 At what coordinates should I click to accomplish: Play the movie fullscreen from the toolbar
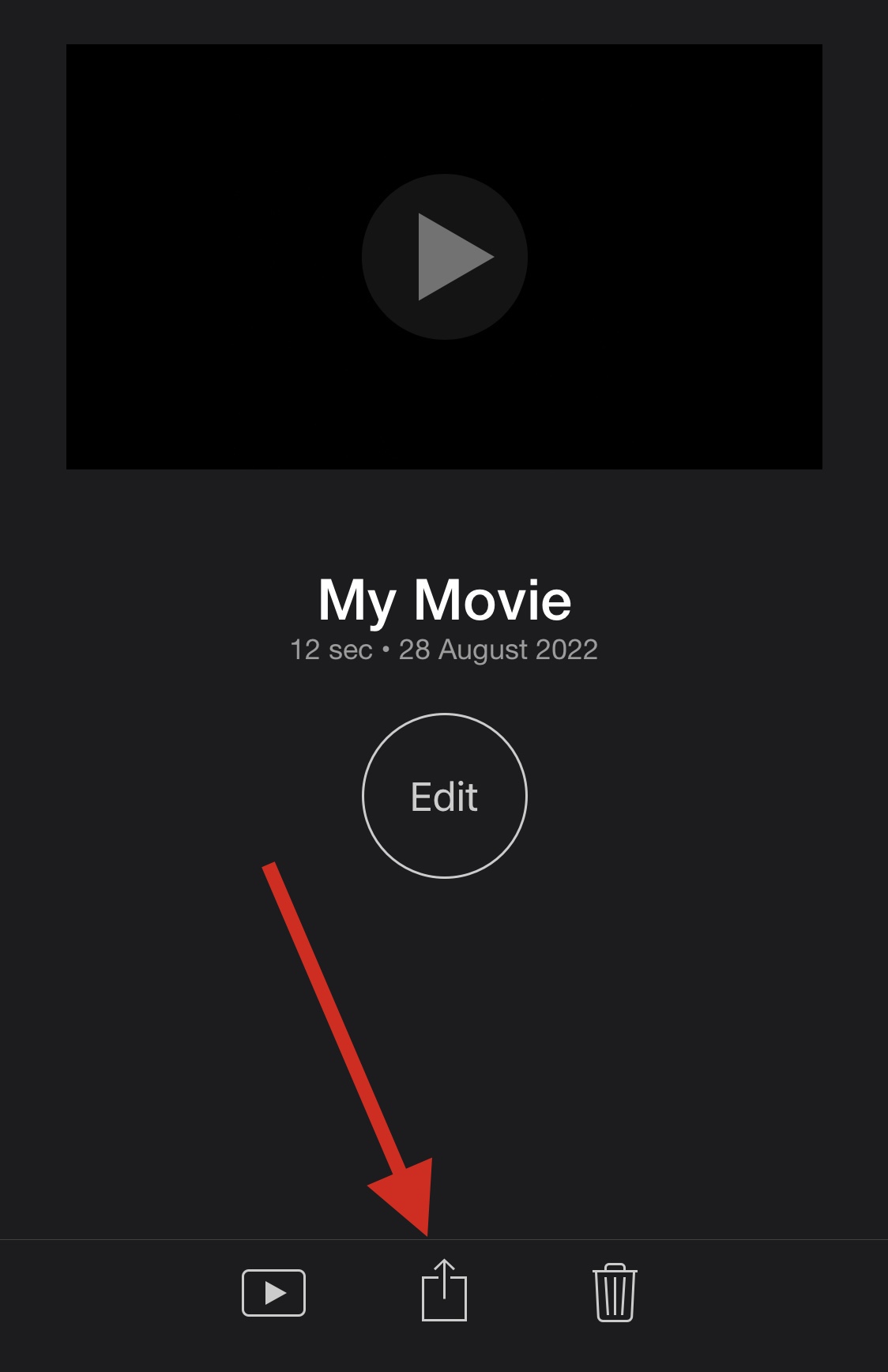point(273,1293)
